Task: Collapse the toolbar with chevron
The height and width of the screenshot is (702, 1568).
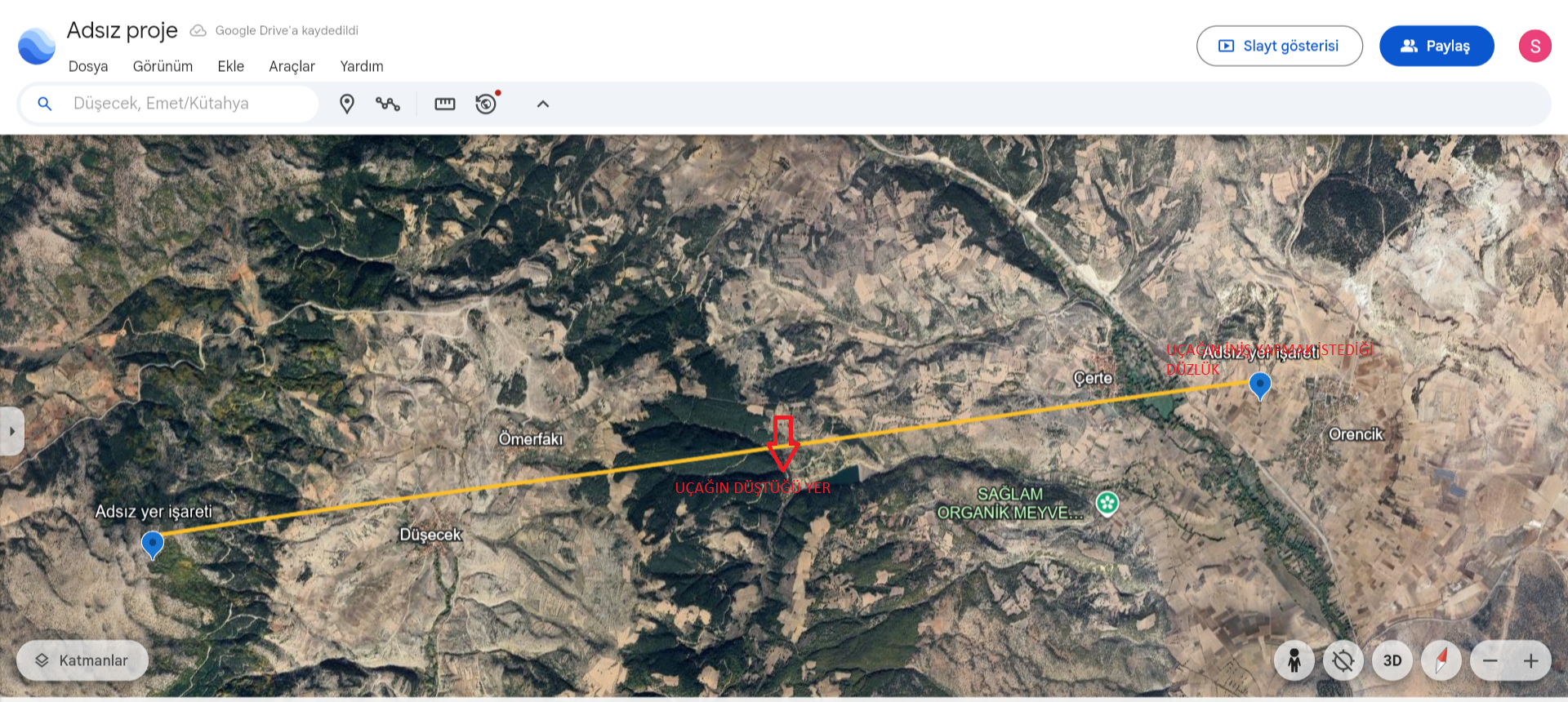Action: (x=542, y=104)
